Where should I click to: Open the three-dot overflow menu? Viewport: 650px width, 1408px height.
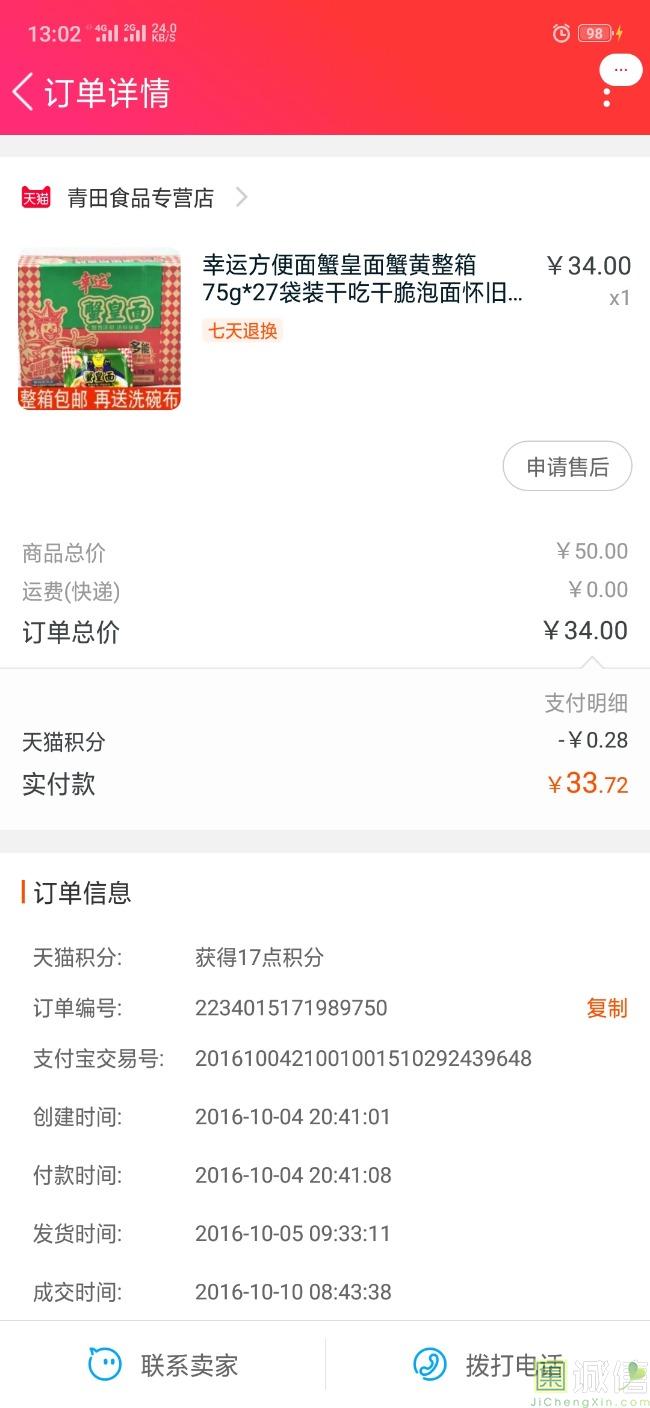click(607, 97)
